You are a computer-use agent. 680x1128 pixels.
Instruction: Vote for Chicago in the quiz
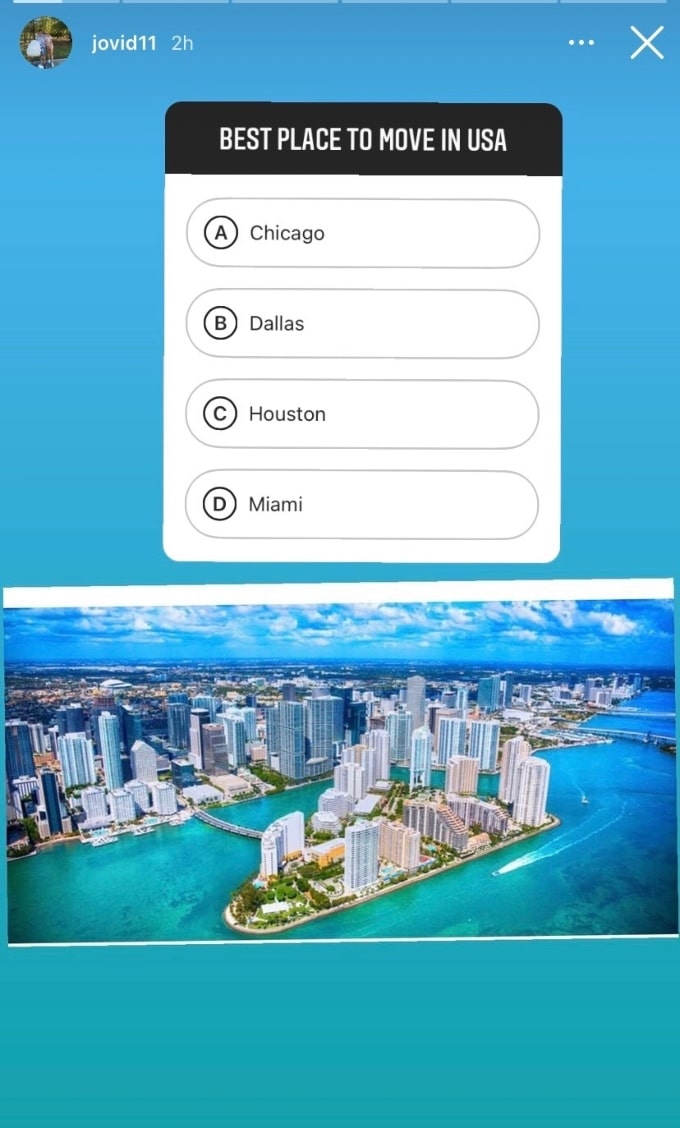tap(363, 233)
